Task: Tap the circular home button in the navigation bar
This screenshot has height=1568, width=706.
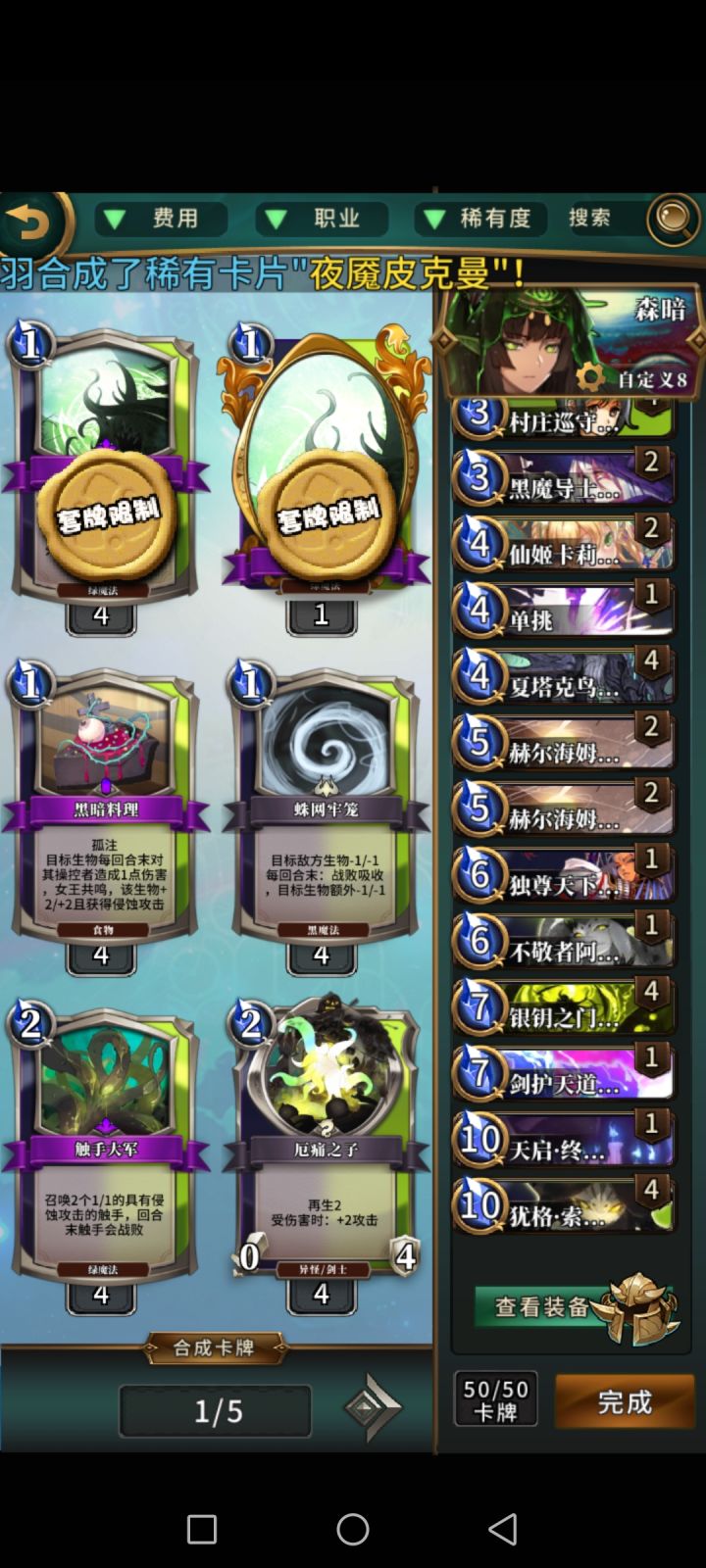Action: 352,1529
